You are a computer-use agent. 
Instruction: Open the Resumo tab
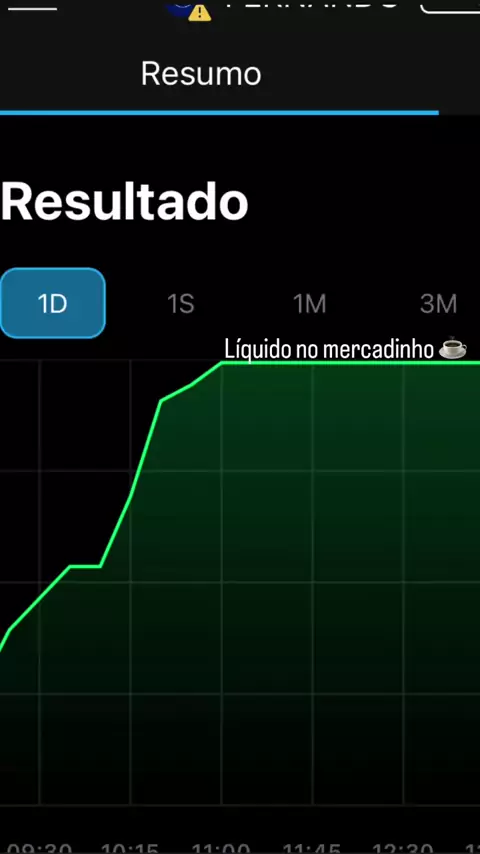tap(201, 74)
